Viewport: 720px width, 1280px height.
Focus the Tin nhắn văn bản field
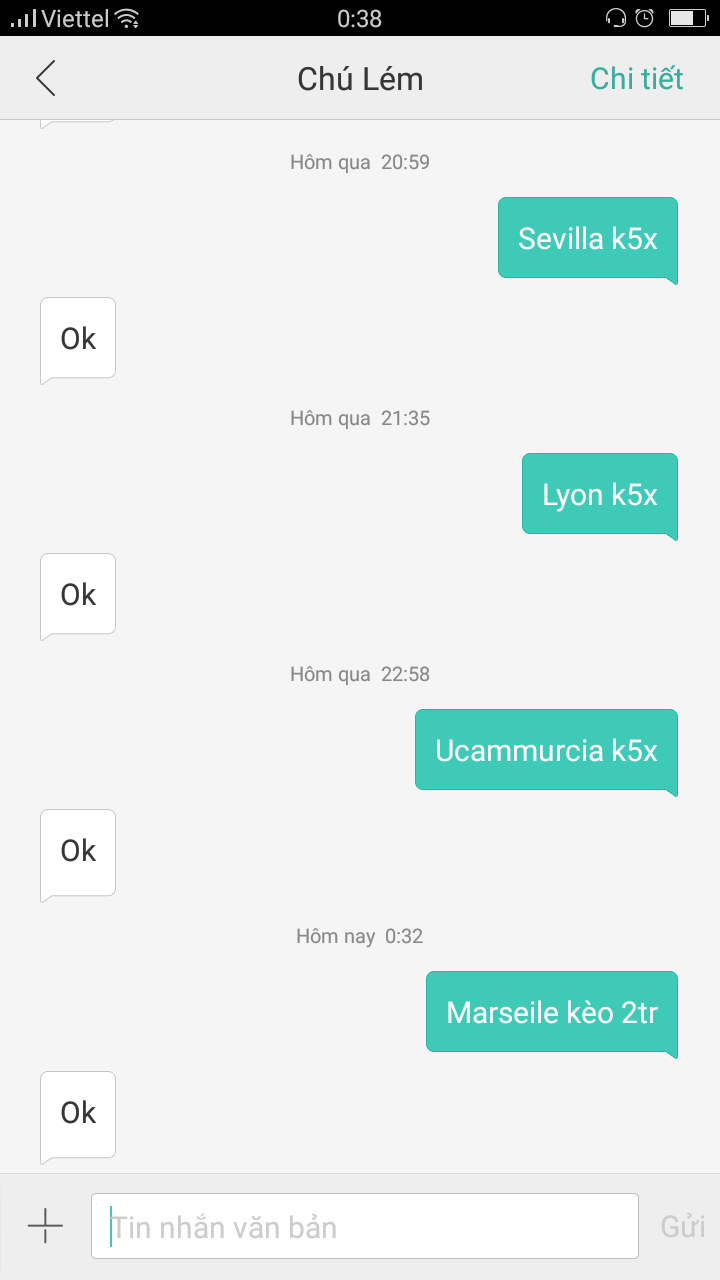click(x=364, y=1226)
